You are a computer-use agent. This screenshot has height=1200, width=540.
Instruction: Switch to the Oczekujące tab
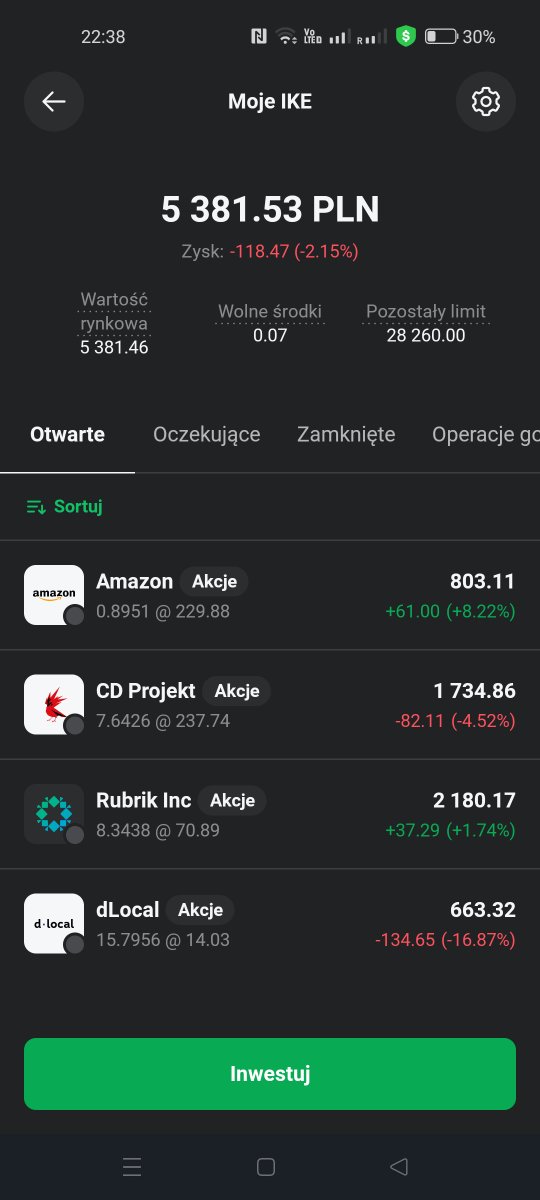[206, 434]
